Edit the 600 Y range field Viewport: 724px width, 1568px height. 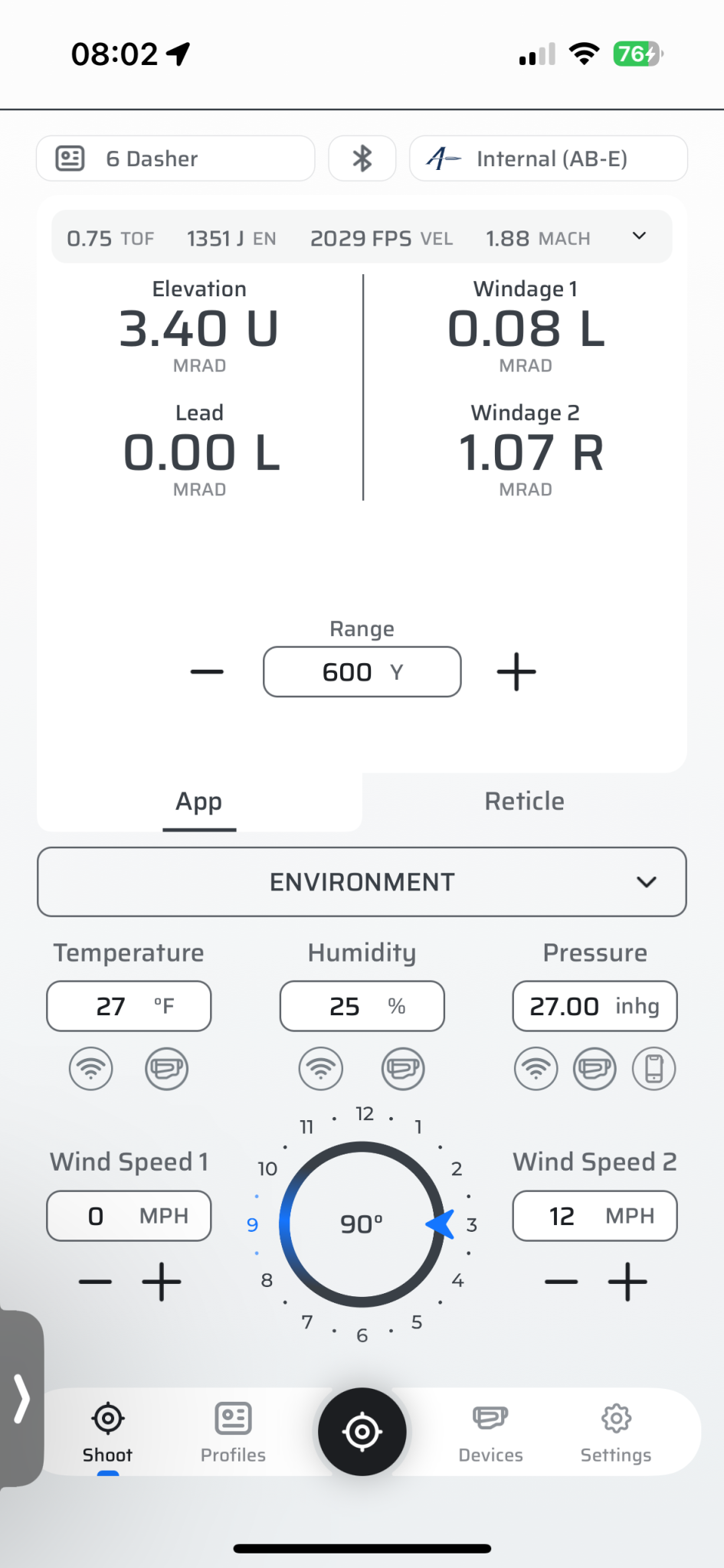pos(362,672)
